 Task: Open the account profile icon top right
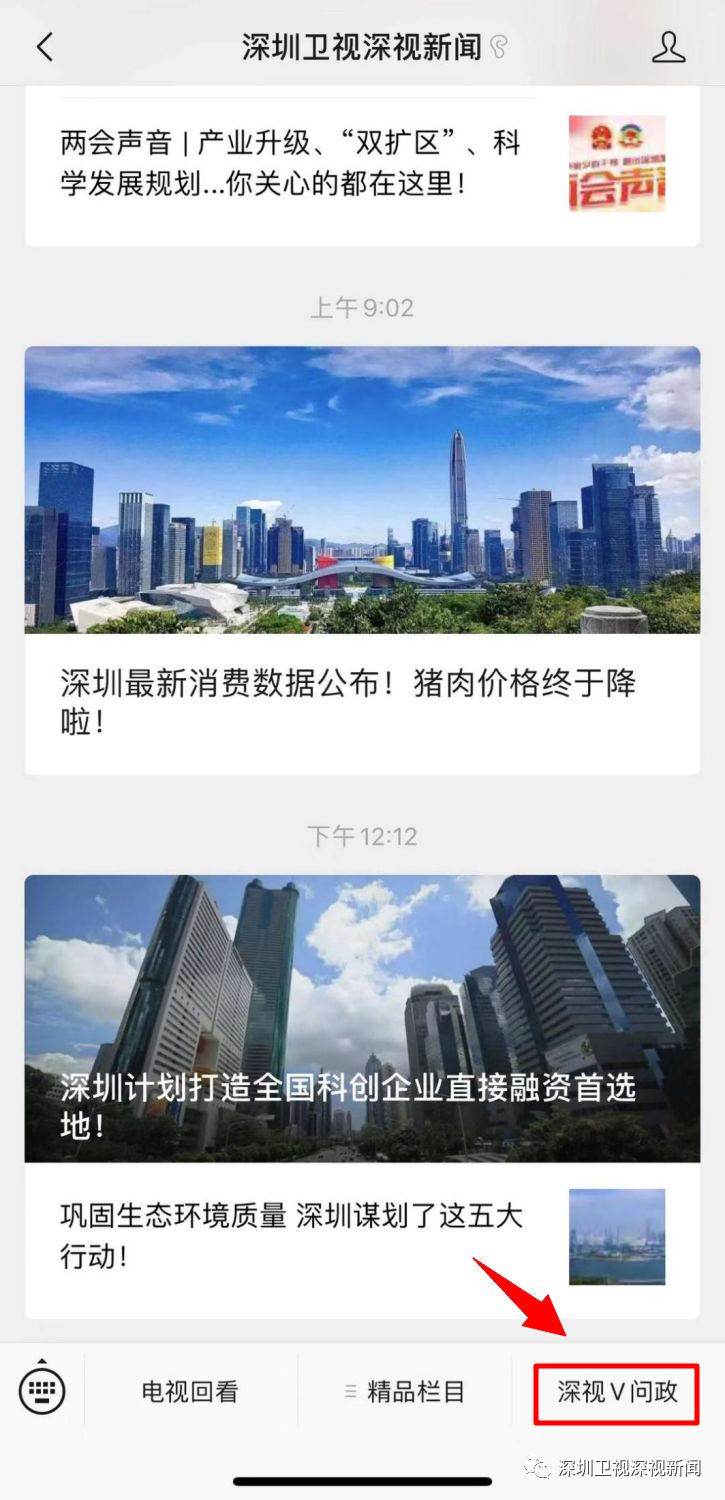(668, 45)
